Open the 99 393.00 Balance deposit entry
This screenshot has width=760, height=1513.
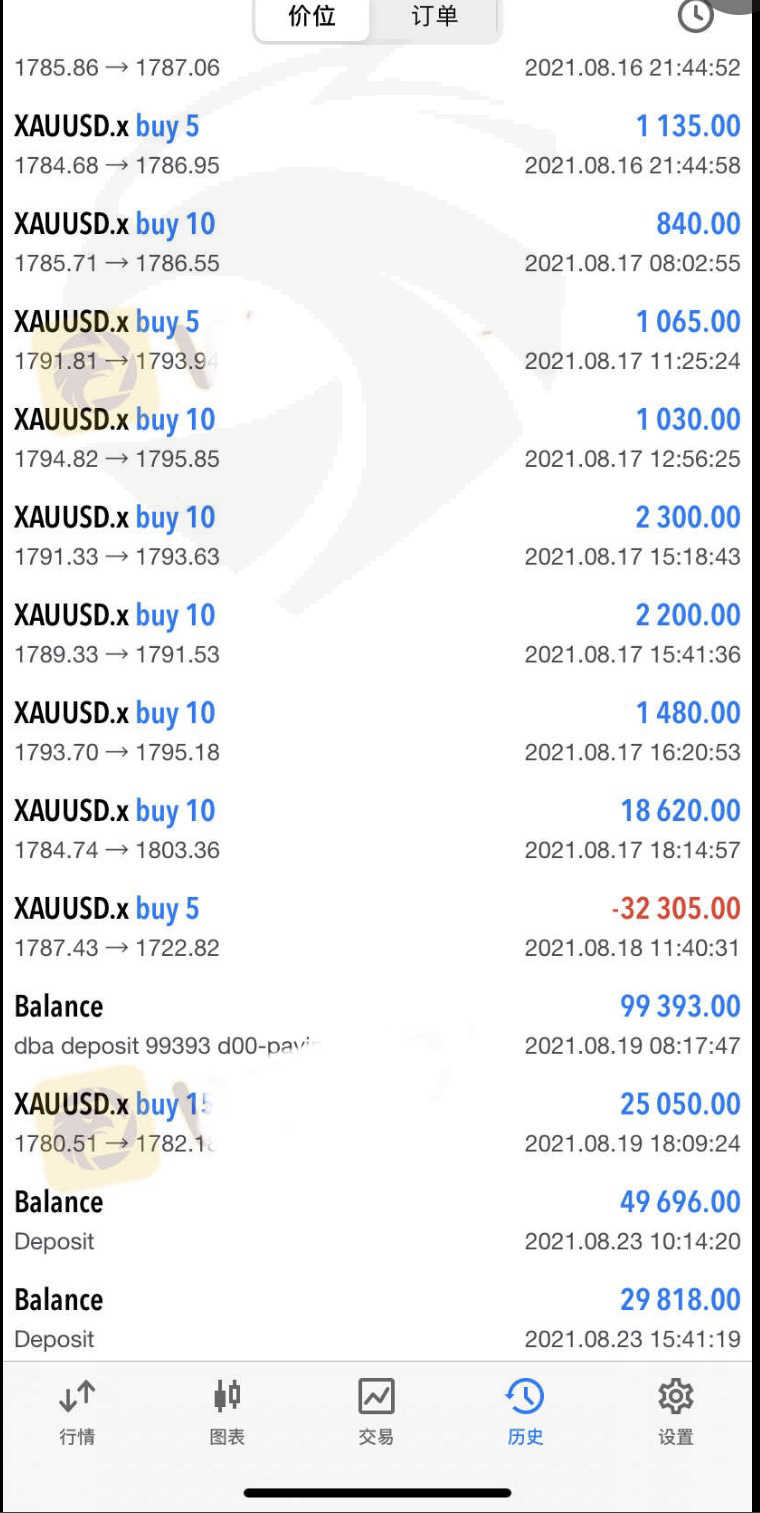(x=378, y=1025)
